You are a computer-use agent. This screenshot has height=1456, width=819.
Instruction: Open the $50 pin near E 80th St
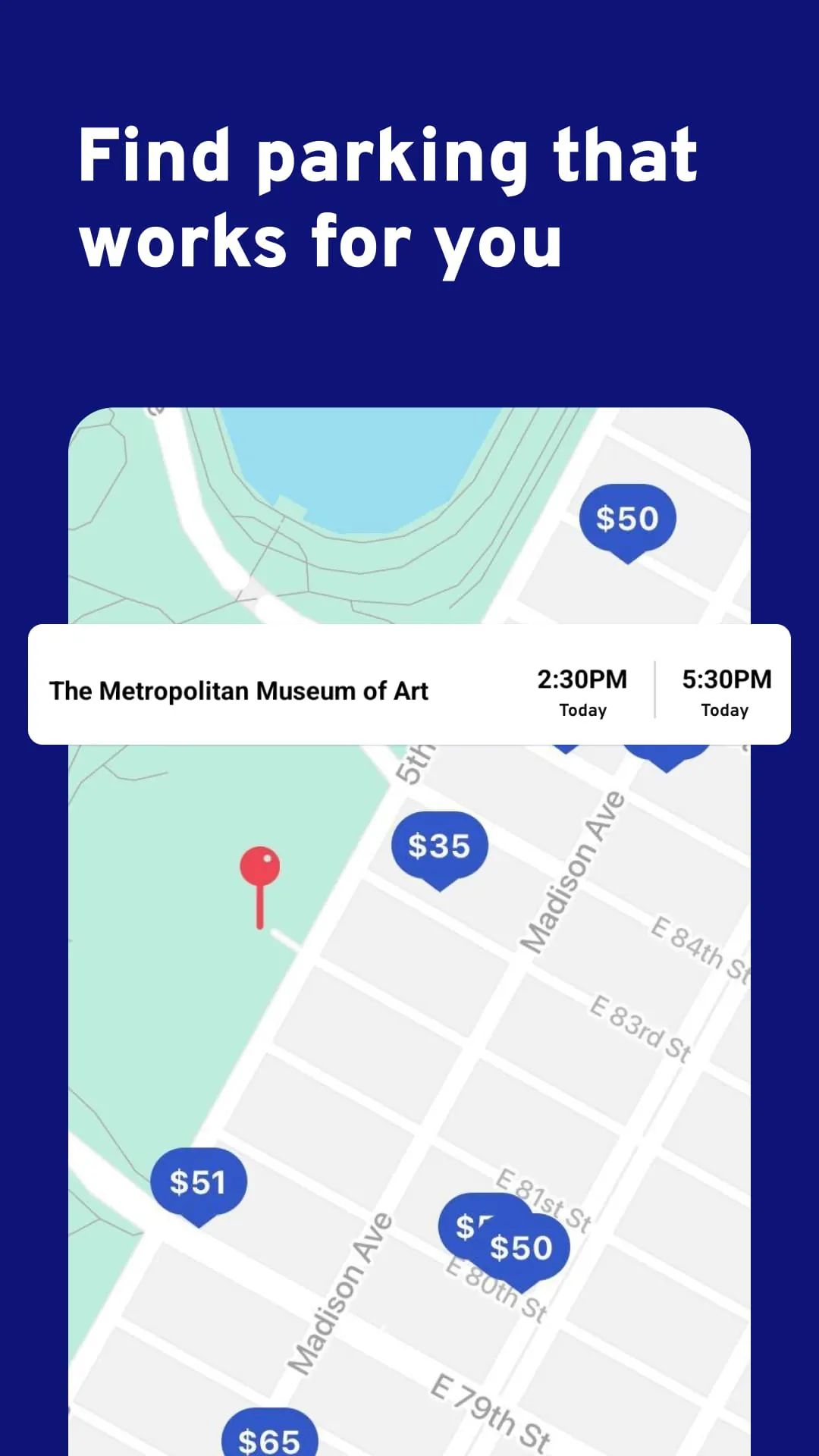click(522, 1247)
